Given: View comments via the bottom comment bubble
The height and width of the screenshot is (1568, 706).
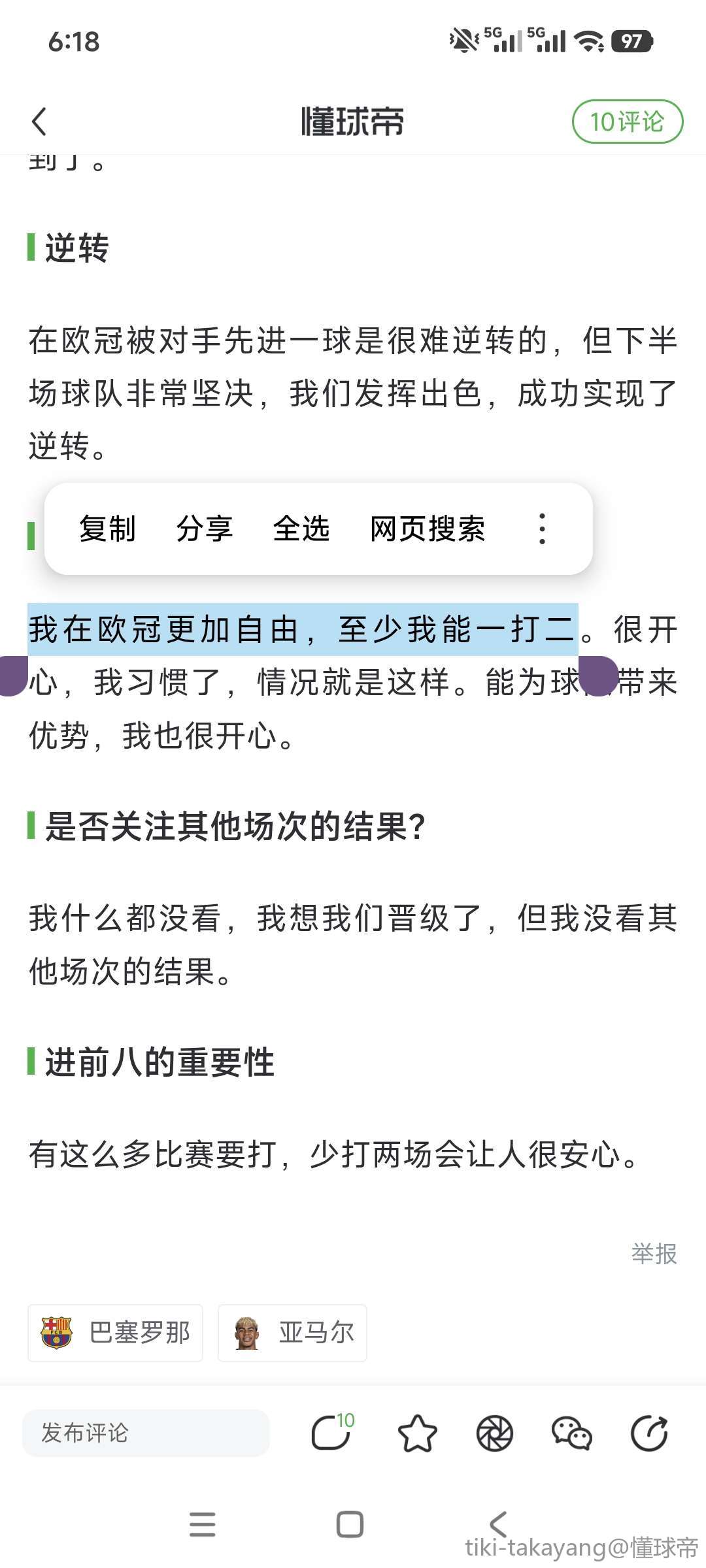Looking at the screenshot, I should tap(331, 1433).
